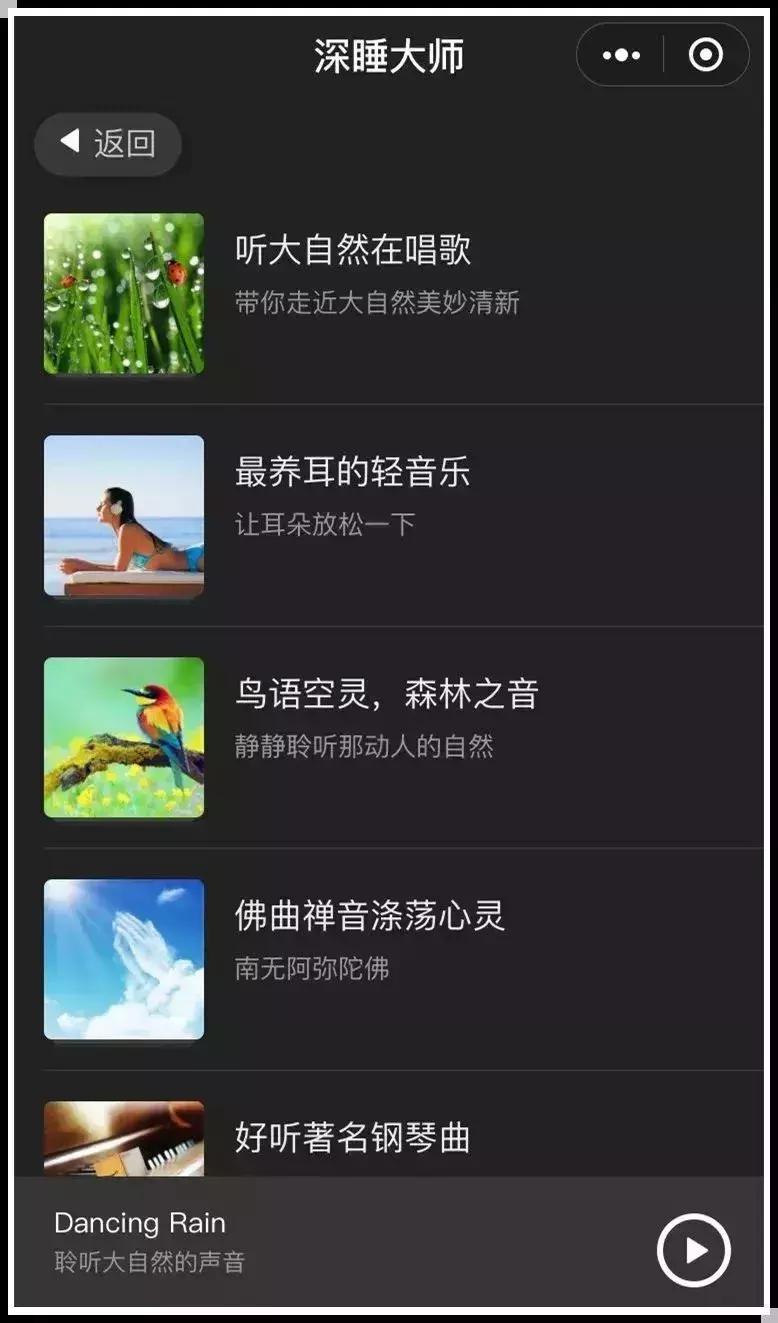Open the ladybug grass cover thumbnail
The image size is (778, 1323).
[x=123, y=294]
